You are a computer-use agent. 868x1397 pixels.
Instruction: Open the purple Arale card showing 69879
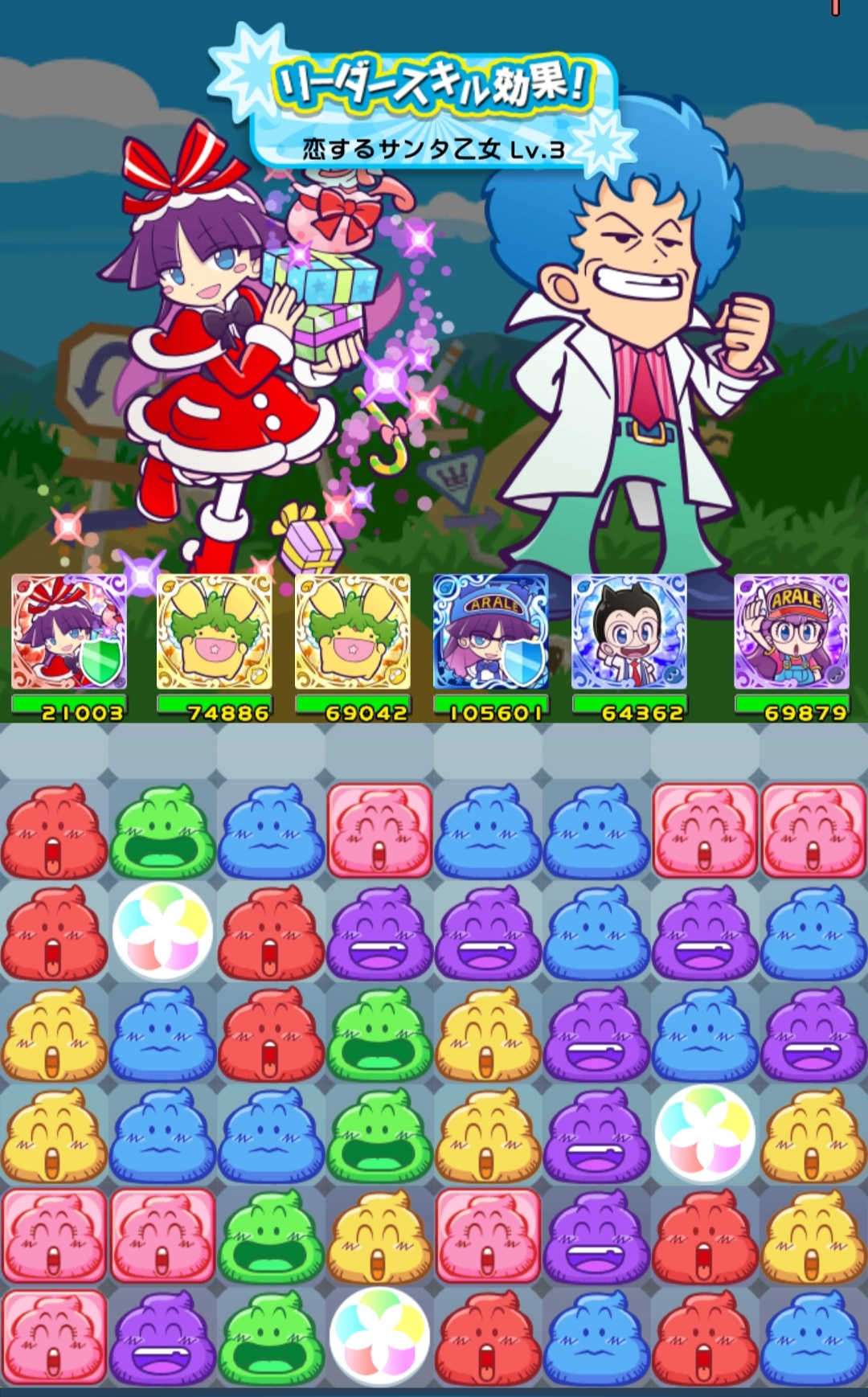click(792, 633)
